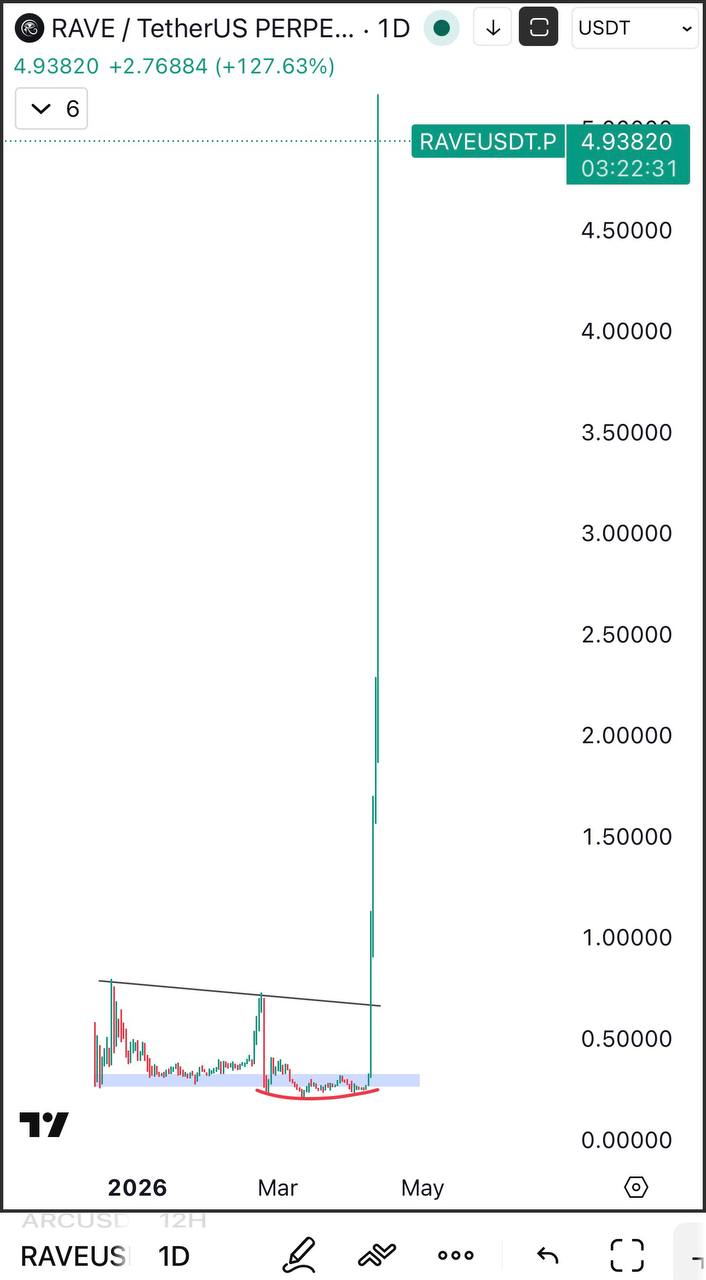Select the 1D interval in bottom toolbar
706x1280 pixels.
(174, 1255)
